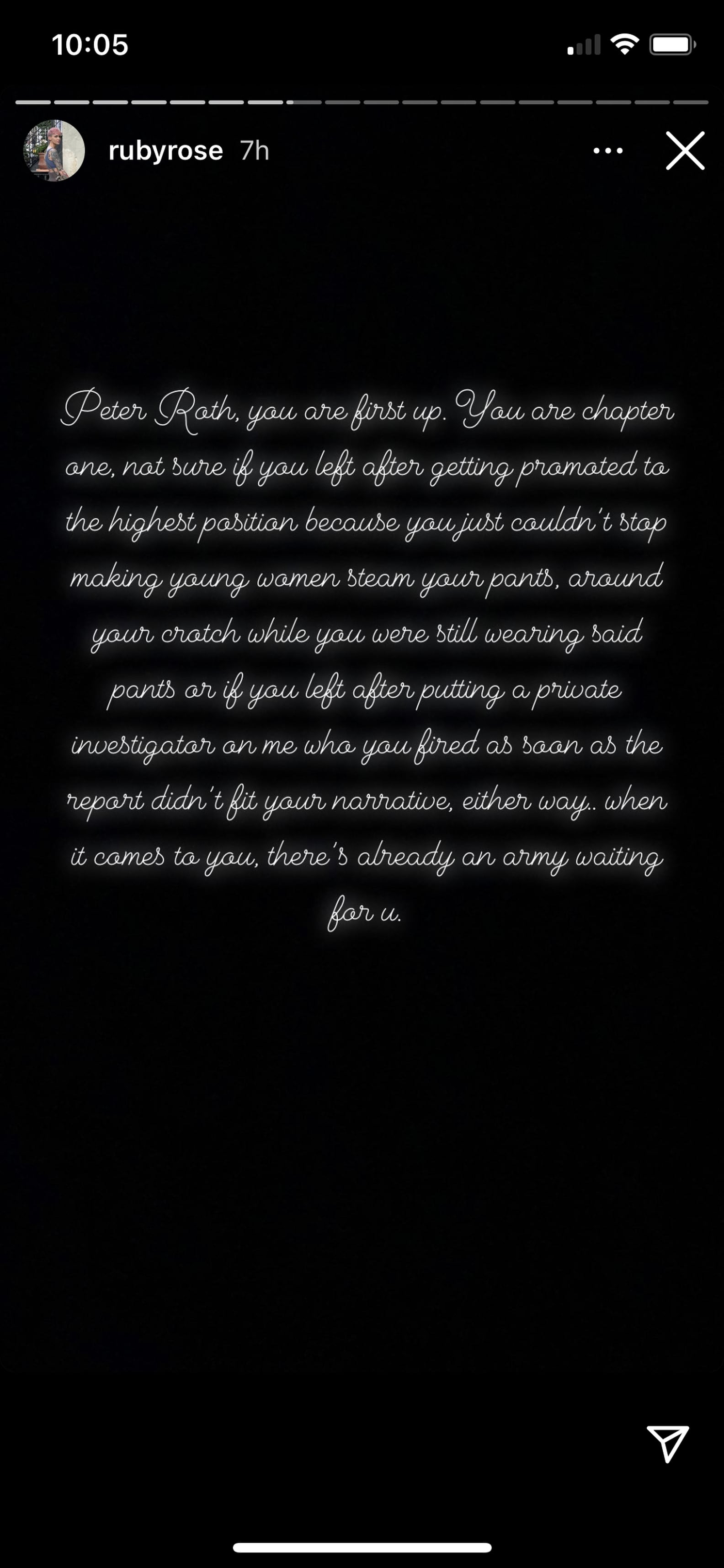
Task: Close the story viewer
Action: 685,150
